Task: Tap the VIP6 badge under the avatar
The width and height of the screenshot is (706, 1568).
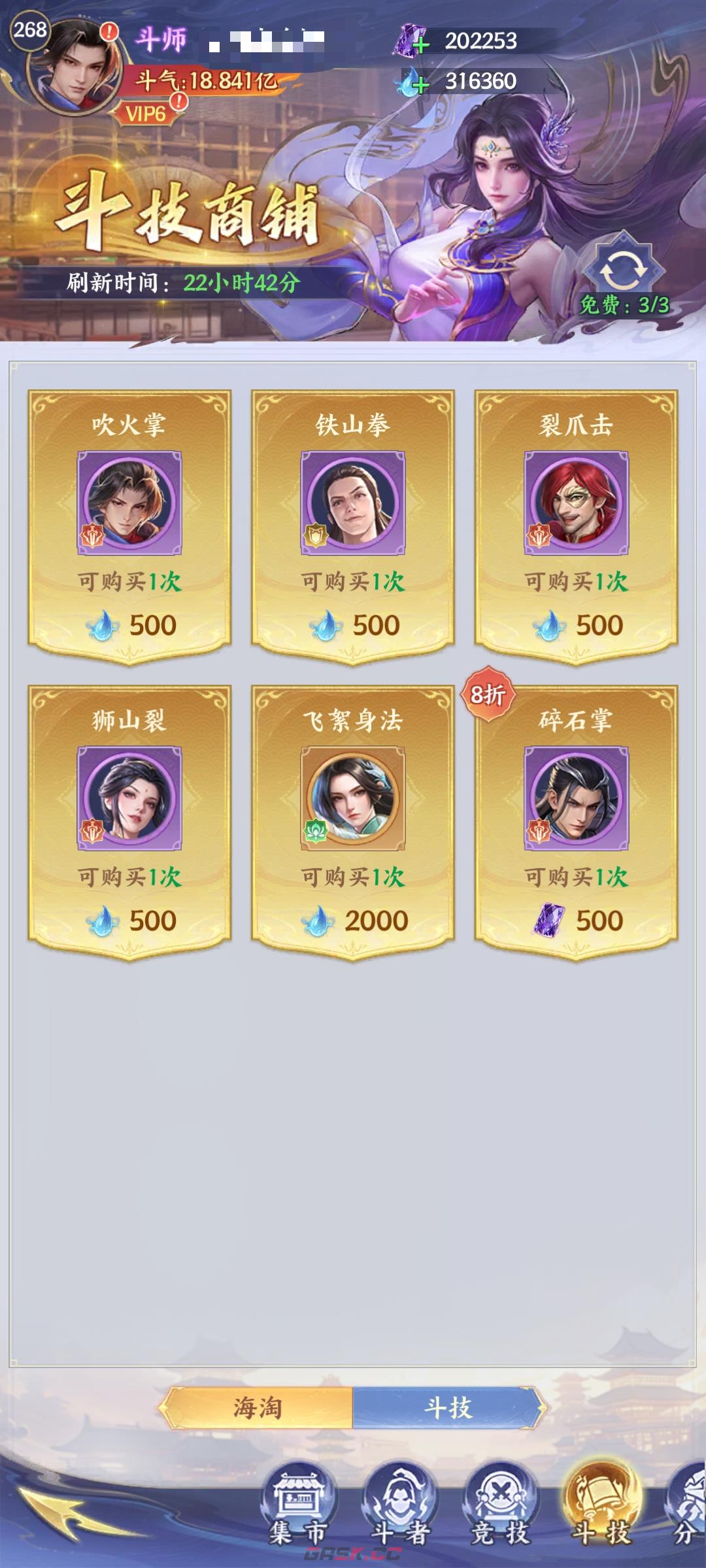Action: [144, 111]
